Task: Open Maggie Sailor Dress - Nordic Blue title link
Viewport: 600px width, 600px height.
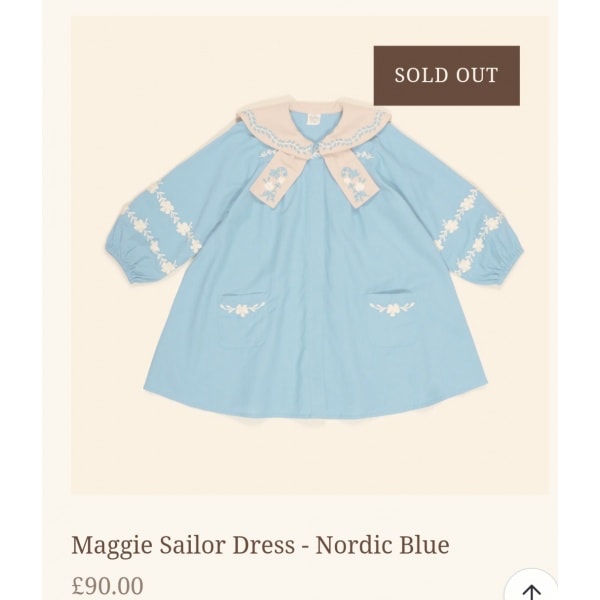Action: point(260,545)
